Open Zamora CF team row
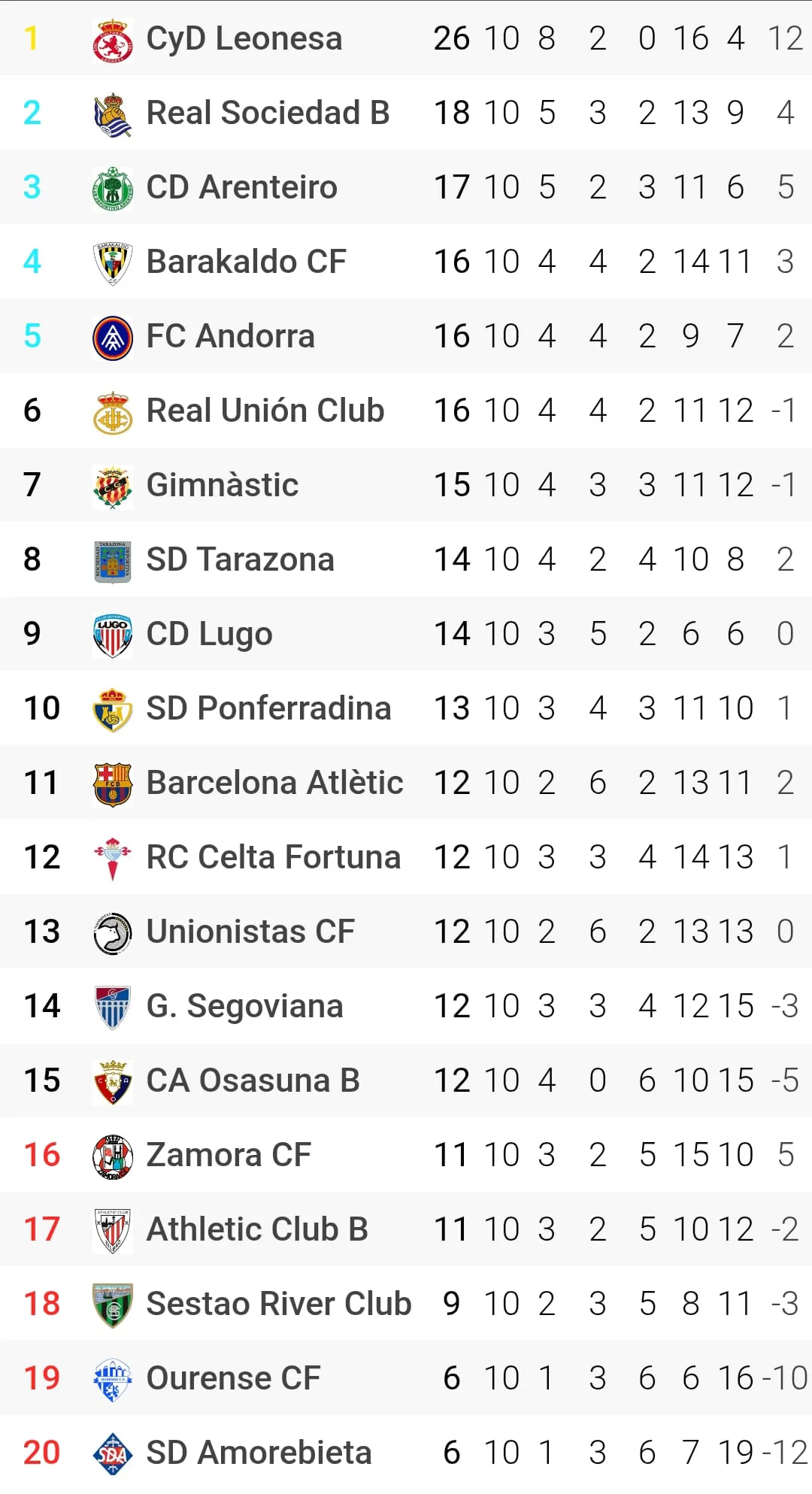The height and width of the screenshot is (1494, 812). (x=406, y=1154)
